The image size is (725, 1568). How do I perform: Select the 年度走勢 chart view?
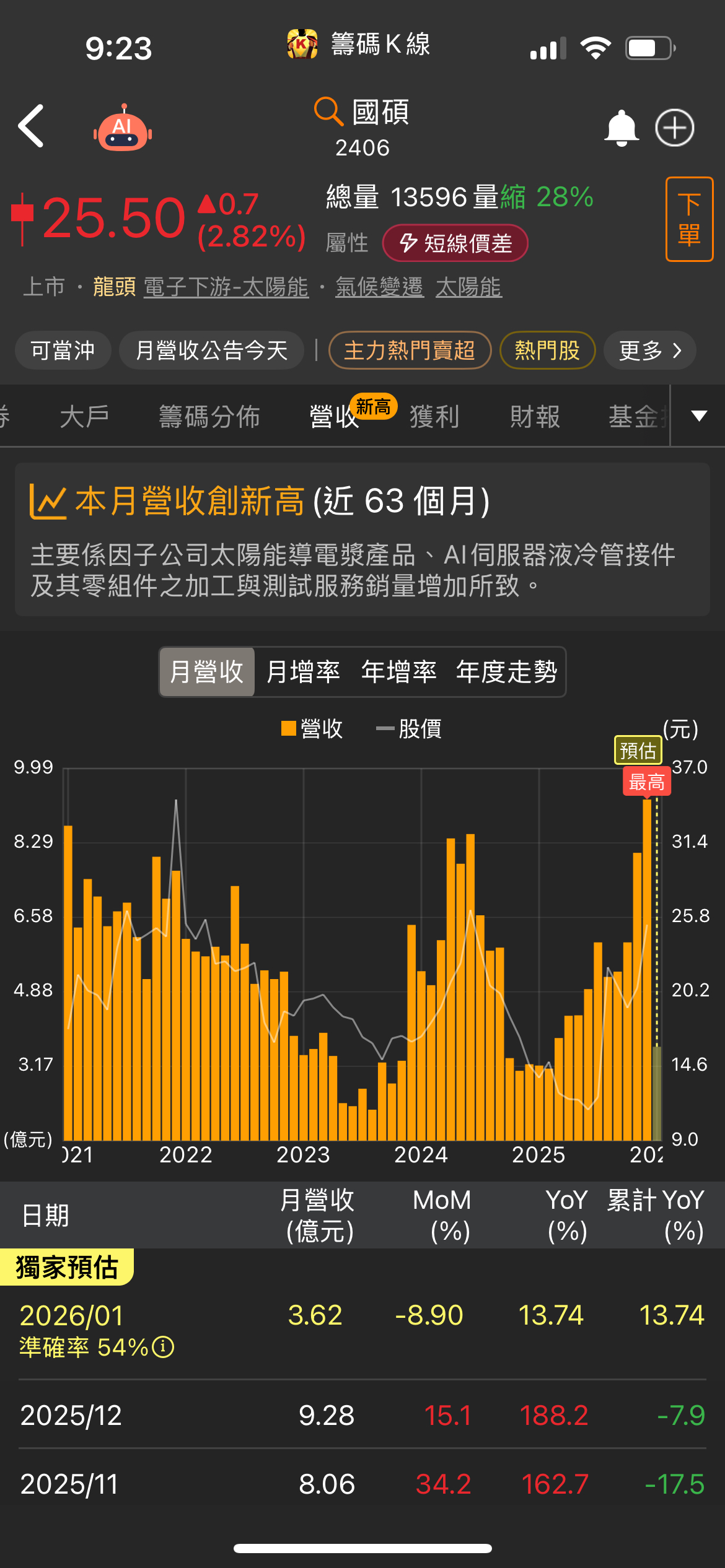point(506,672)
